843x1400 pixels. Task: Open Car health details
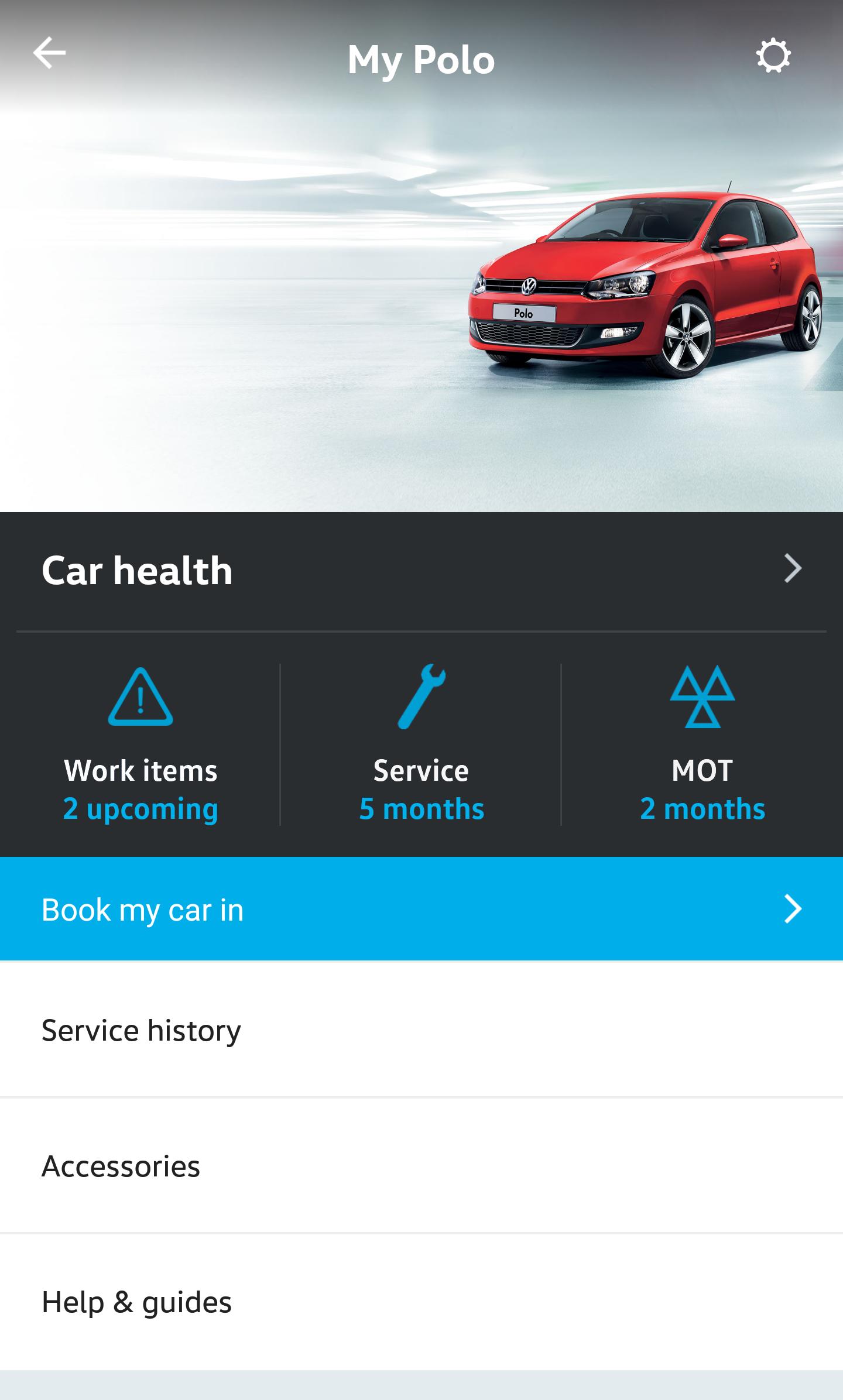click(138, 571)
